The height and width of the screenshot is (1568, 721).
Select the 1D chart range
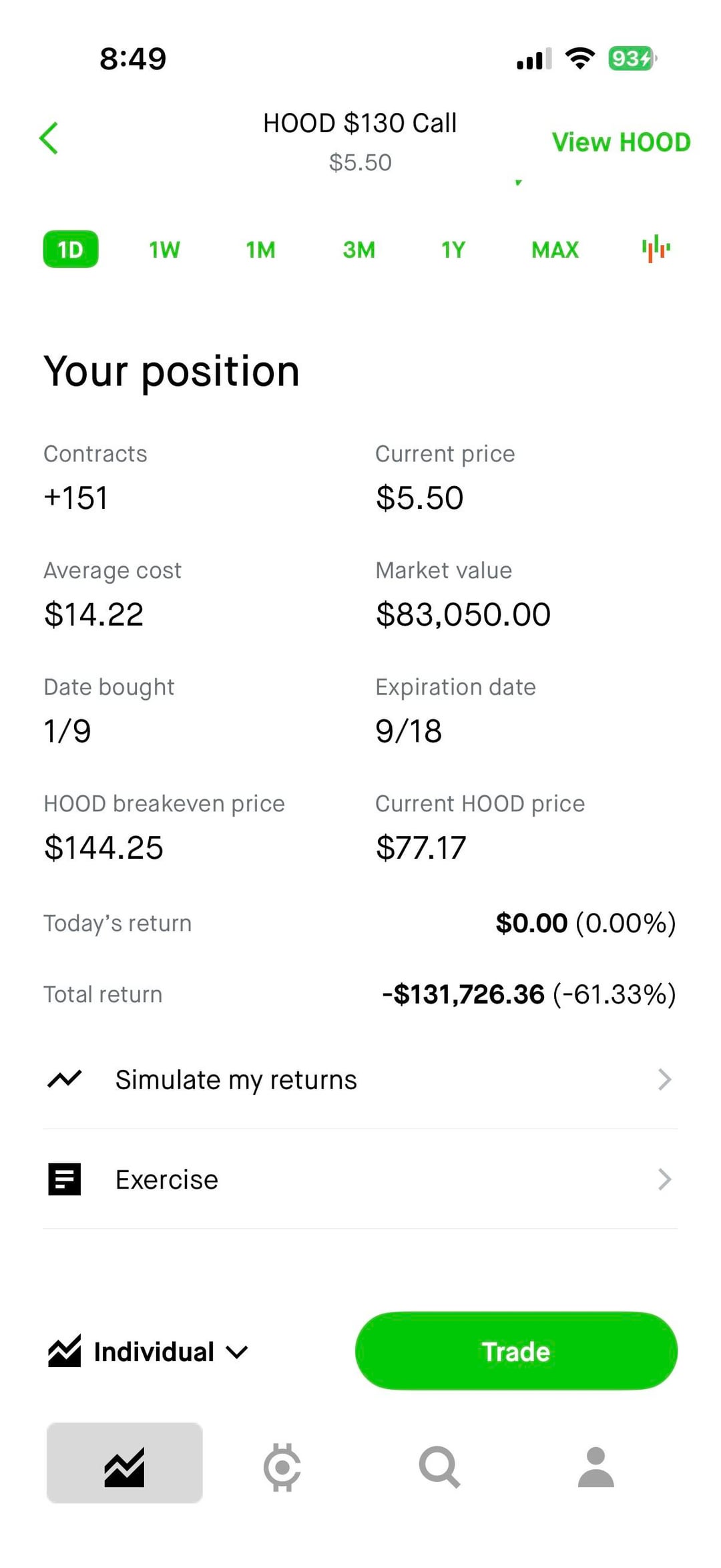coord(71,250)
